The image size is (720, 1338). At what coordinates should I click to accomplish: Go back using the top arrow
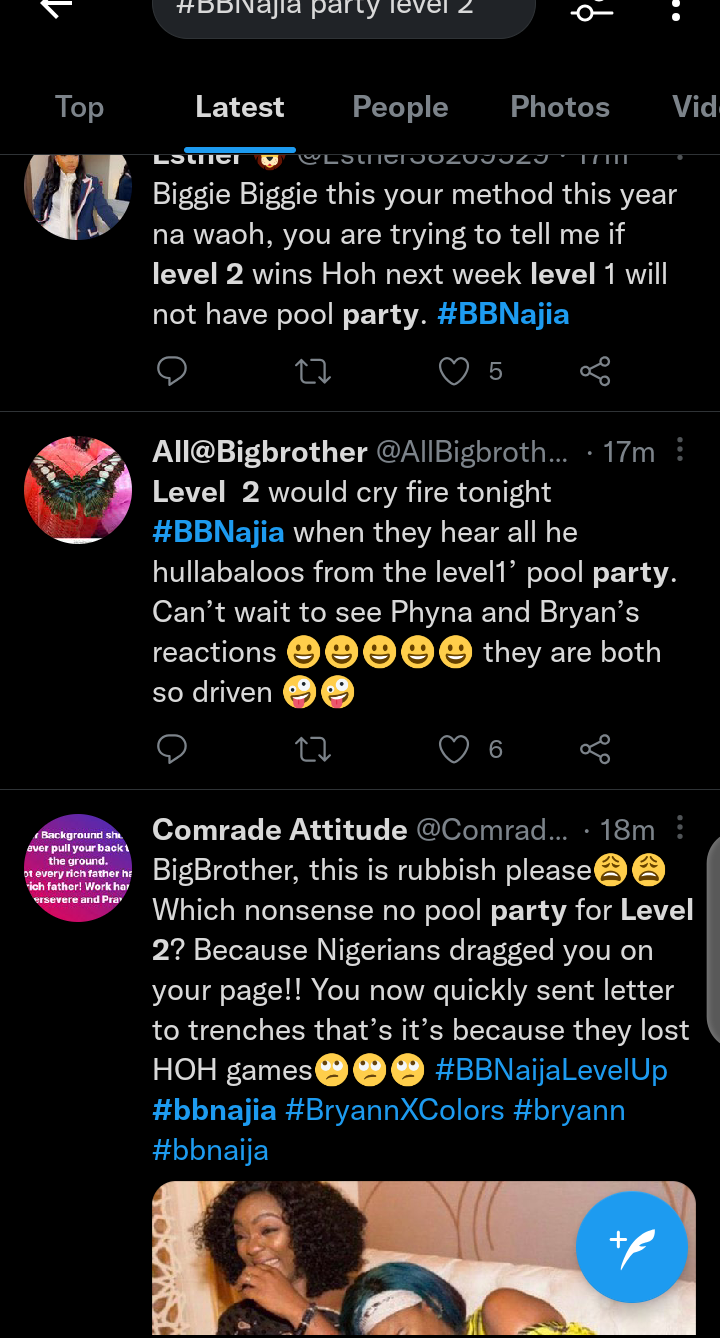coord(57,8)
